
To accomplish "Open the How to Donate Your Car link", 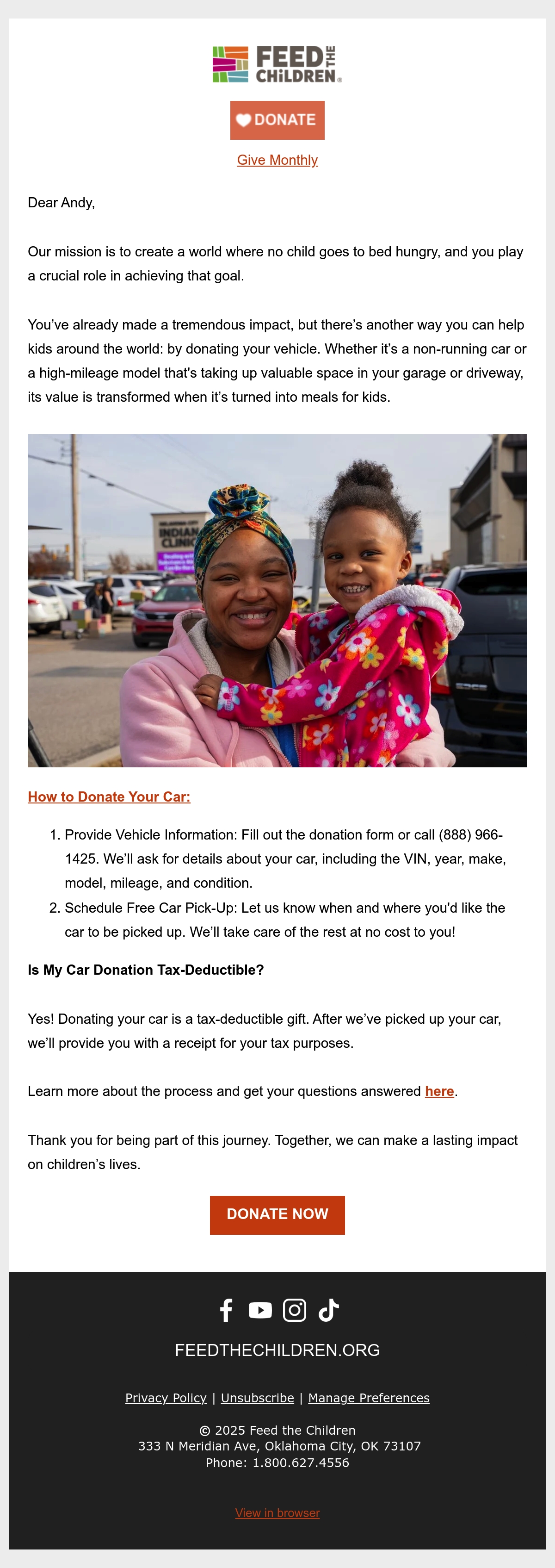I will tap(109, 797).
